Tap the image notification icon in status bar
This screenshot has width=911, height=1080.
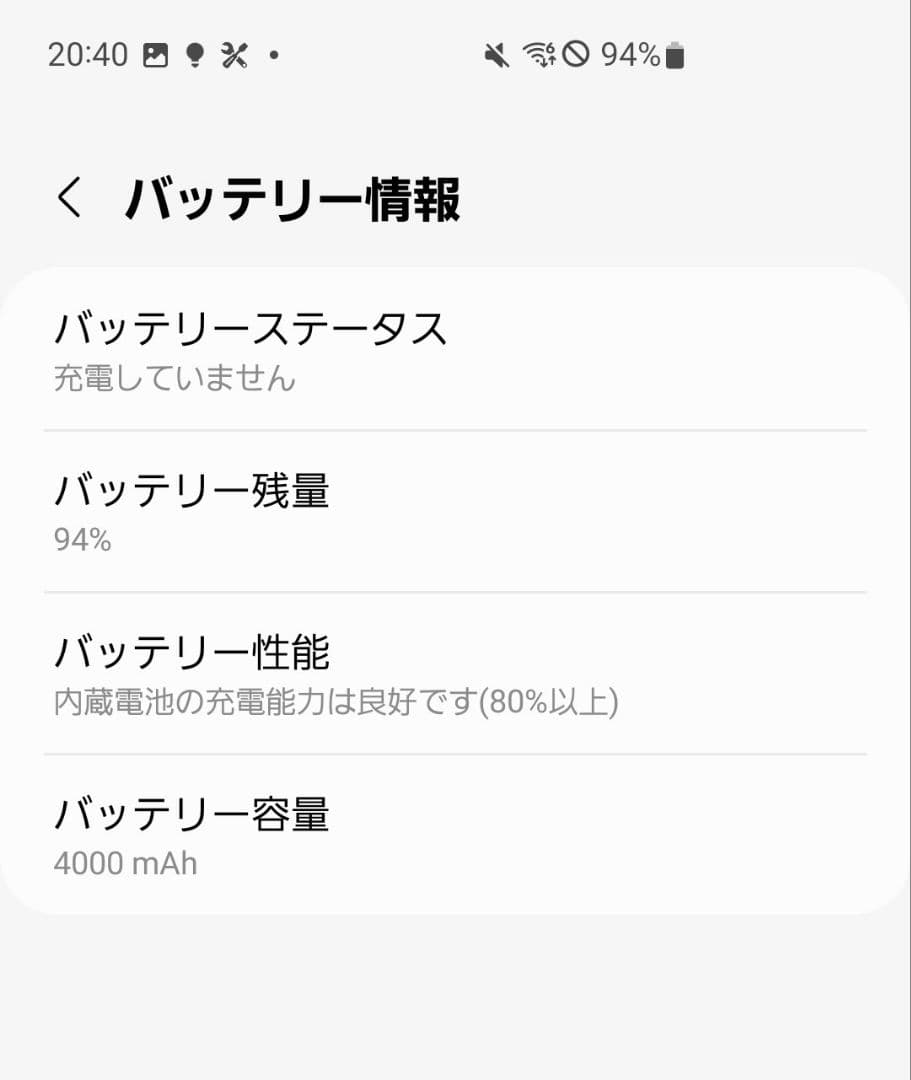click(158, 55)
